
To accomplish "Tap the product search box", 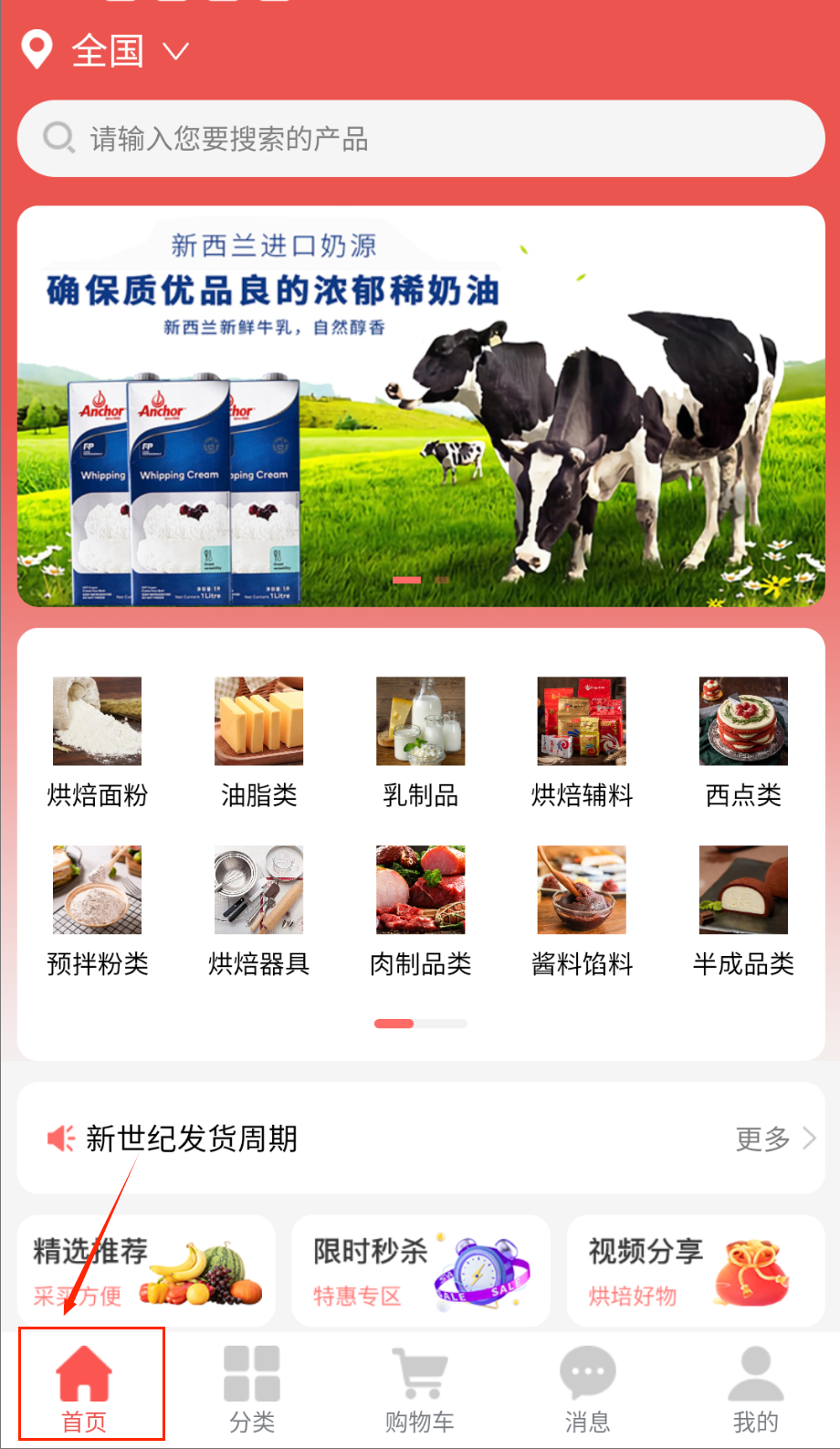I will 420,139.
